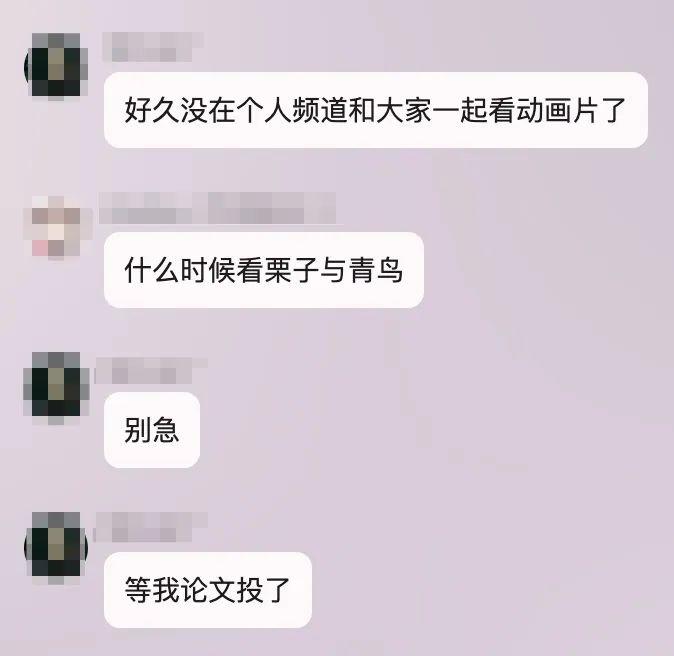View profile avatar beside 等我论文投了 message
The width and height of the screenshot is (674, 656).
click(56, 546)
